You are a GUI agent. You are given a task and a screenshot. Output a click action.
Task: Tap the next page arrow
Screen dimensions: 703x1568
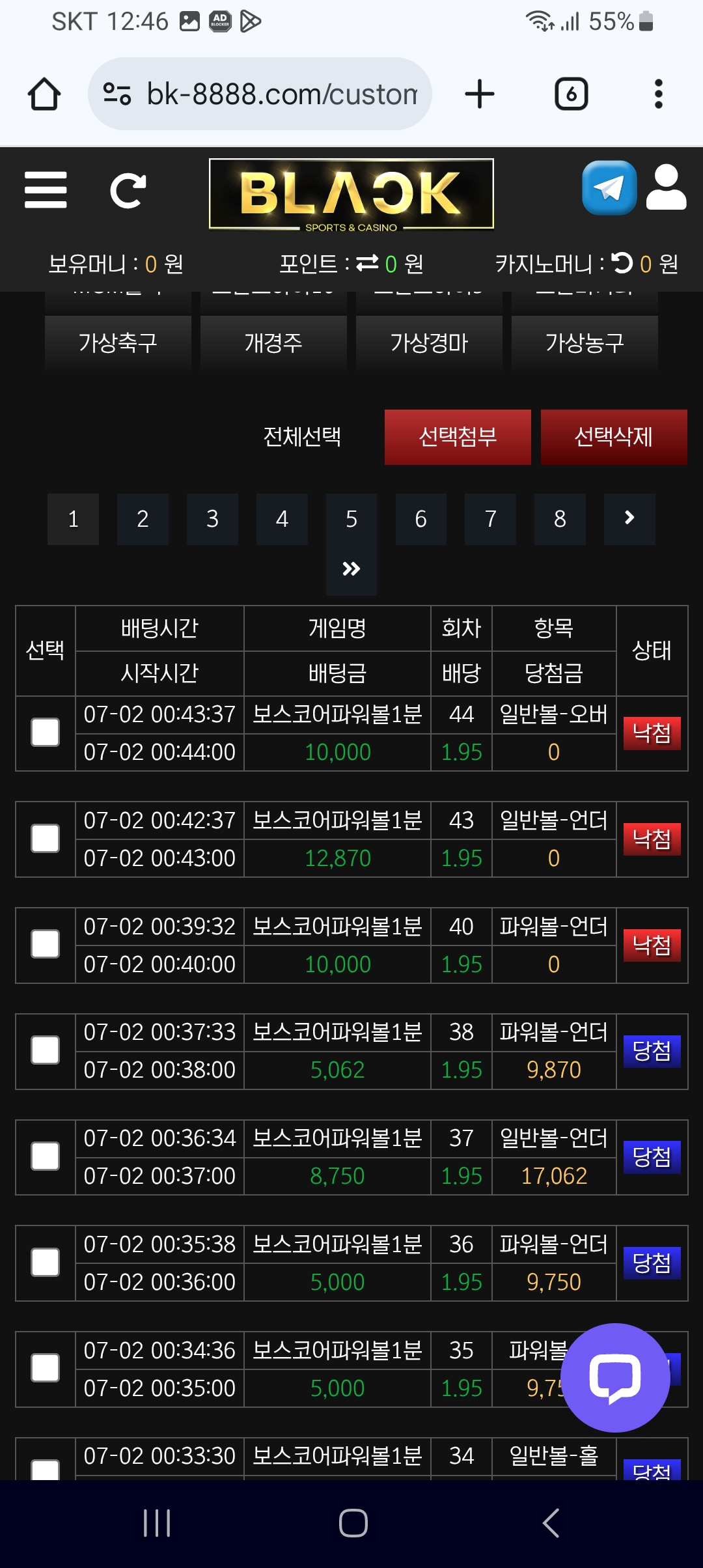629,519
